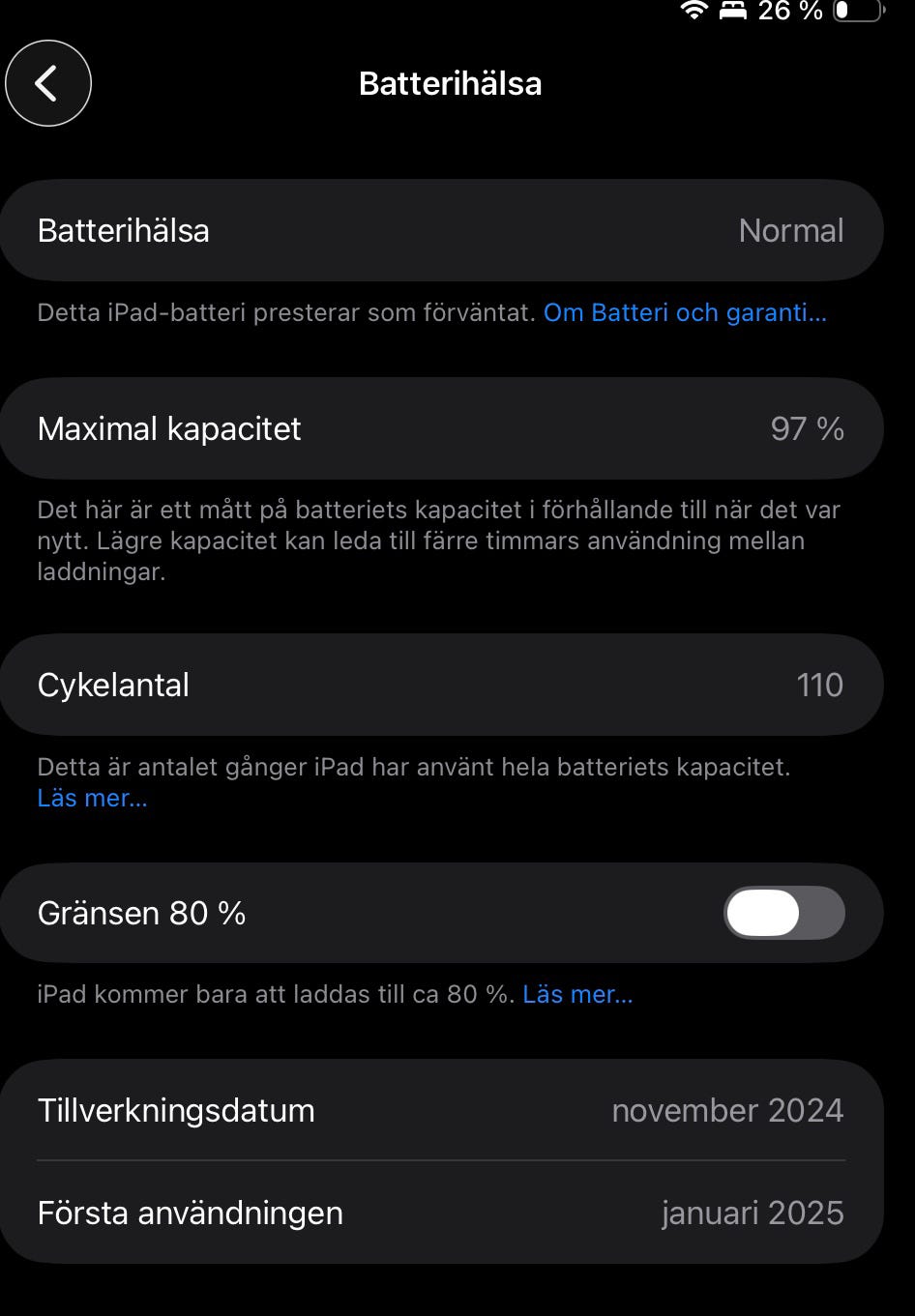Go back from Batterihälsa screen
Viewport: 915px width, 1316px height.
(47, 83)
